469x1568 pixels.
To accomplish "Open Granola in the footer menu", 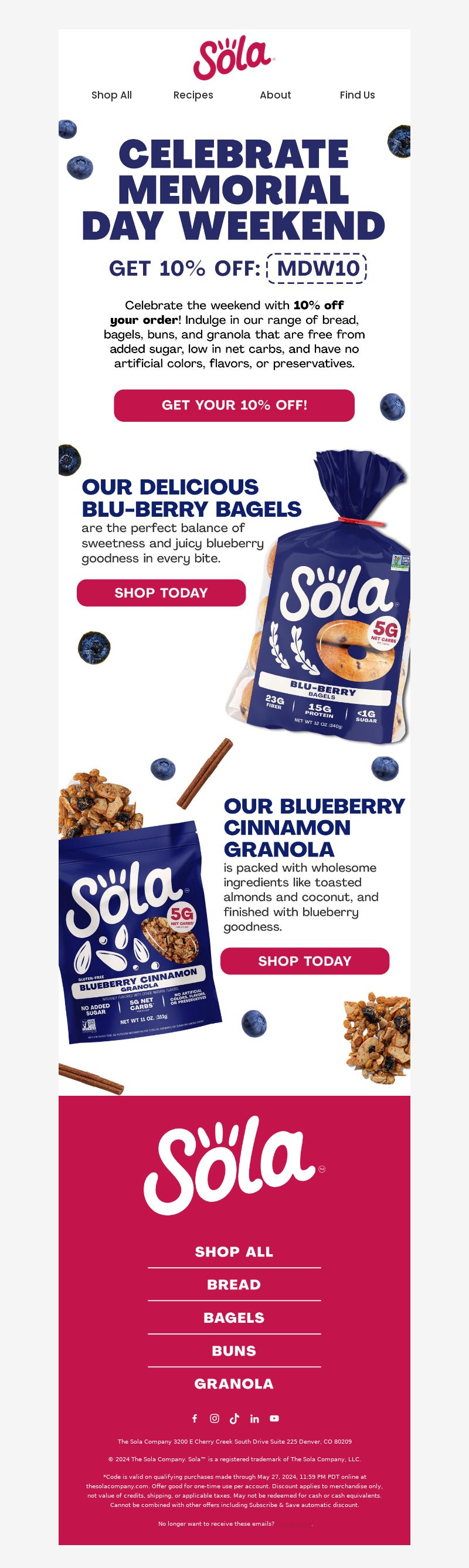I will pos(234,1384).
